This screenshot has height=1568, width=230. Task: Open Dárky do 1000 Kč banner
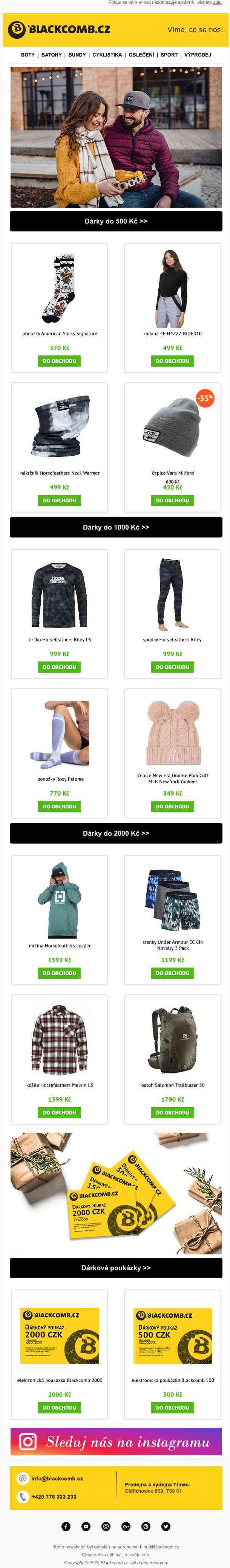pos(116,527)
